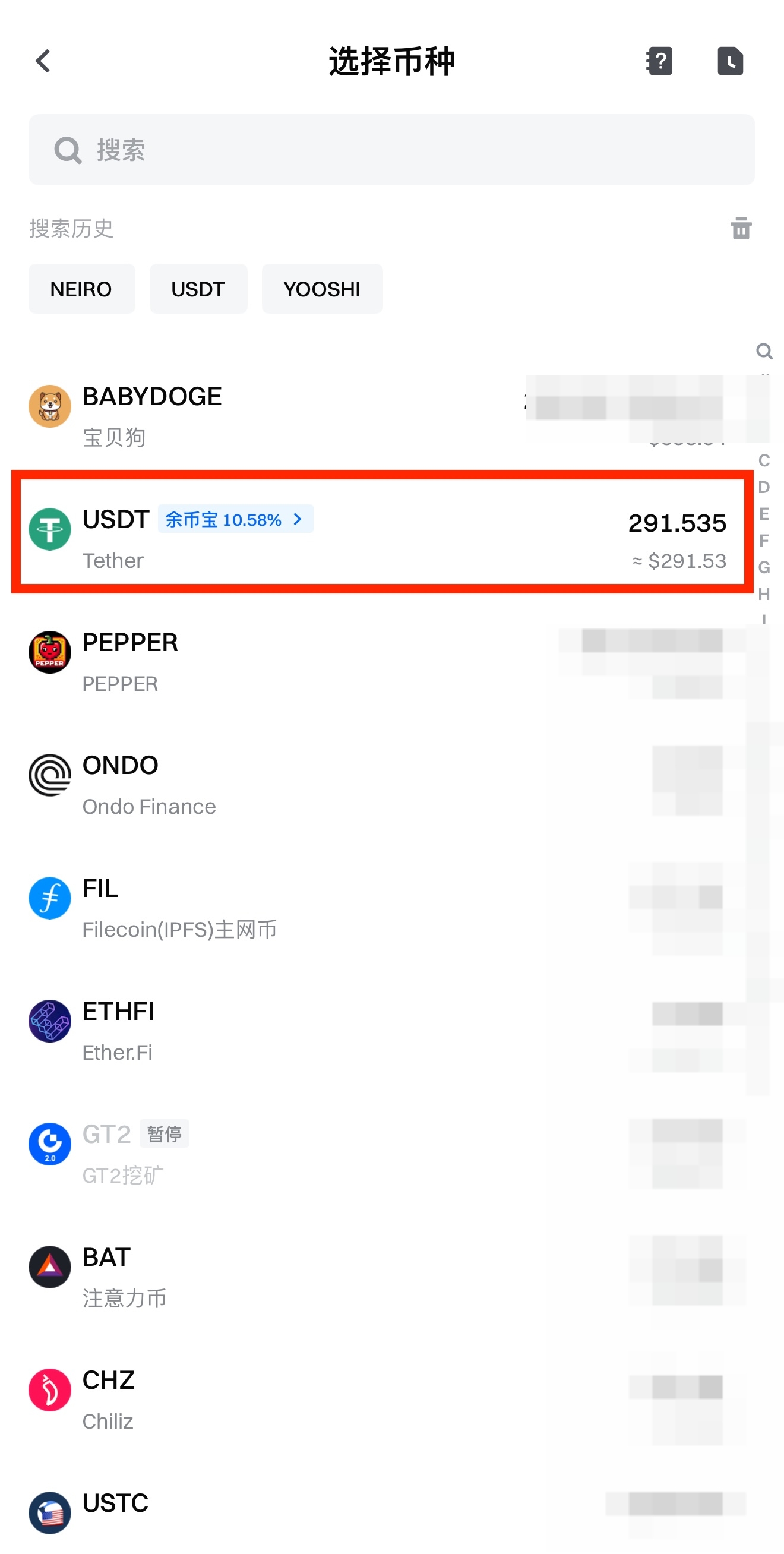Choose PEPPER from the coin list

click(241, 662)
